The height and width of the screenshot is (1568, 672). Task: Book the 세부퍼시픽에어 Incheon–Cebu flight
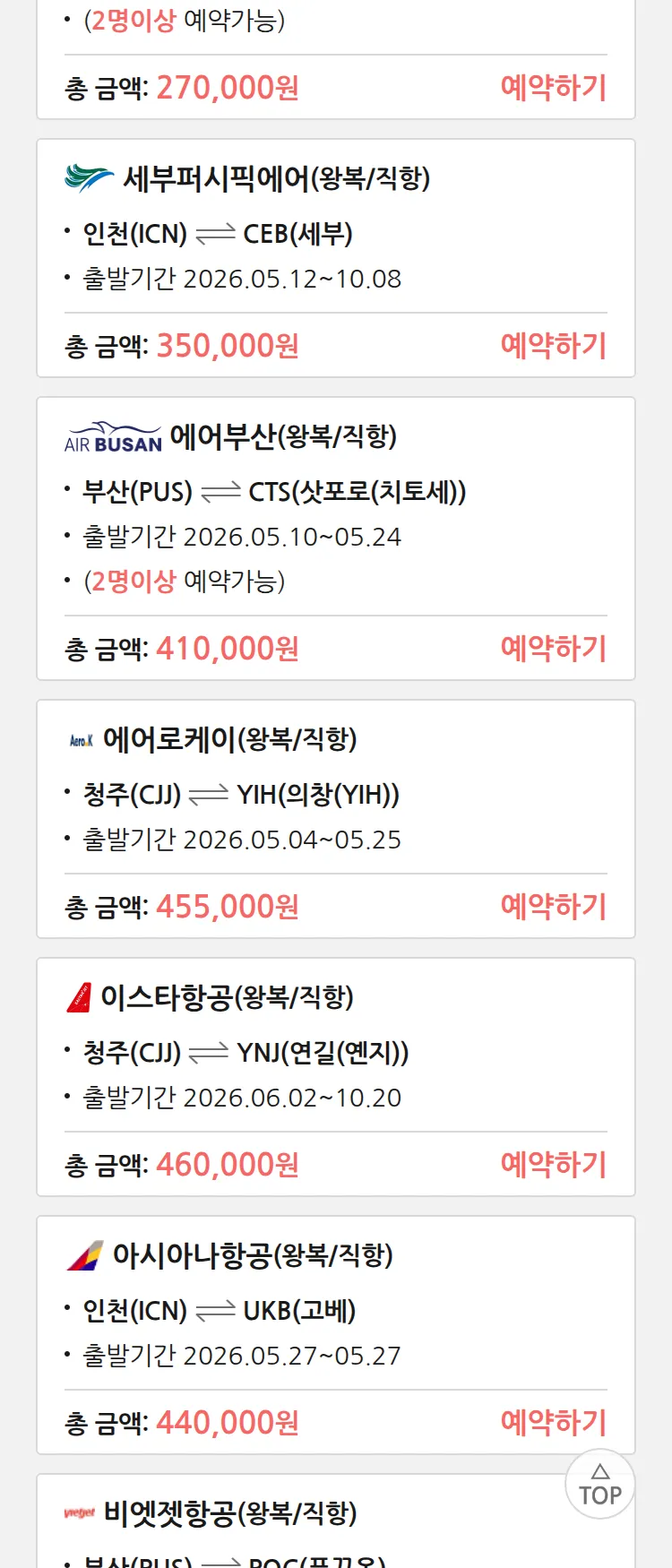(553, 346)
